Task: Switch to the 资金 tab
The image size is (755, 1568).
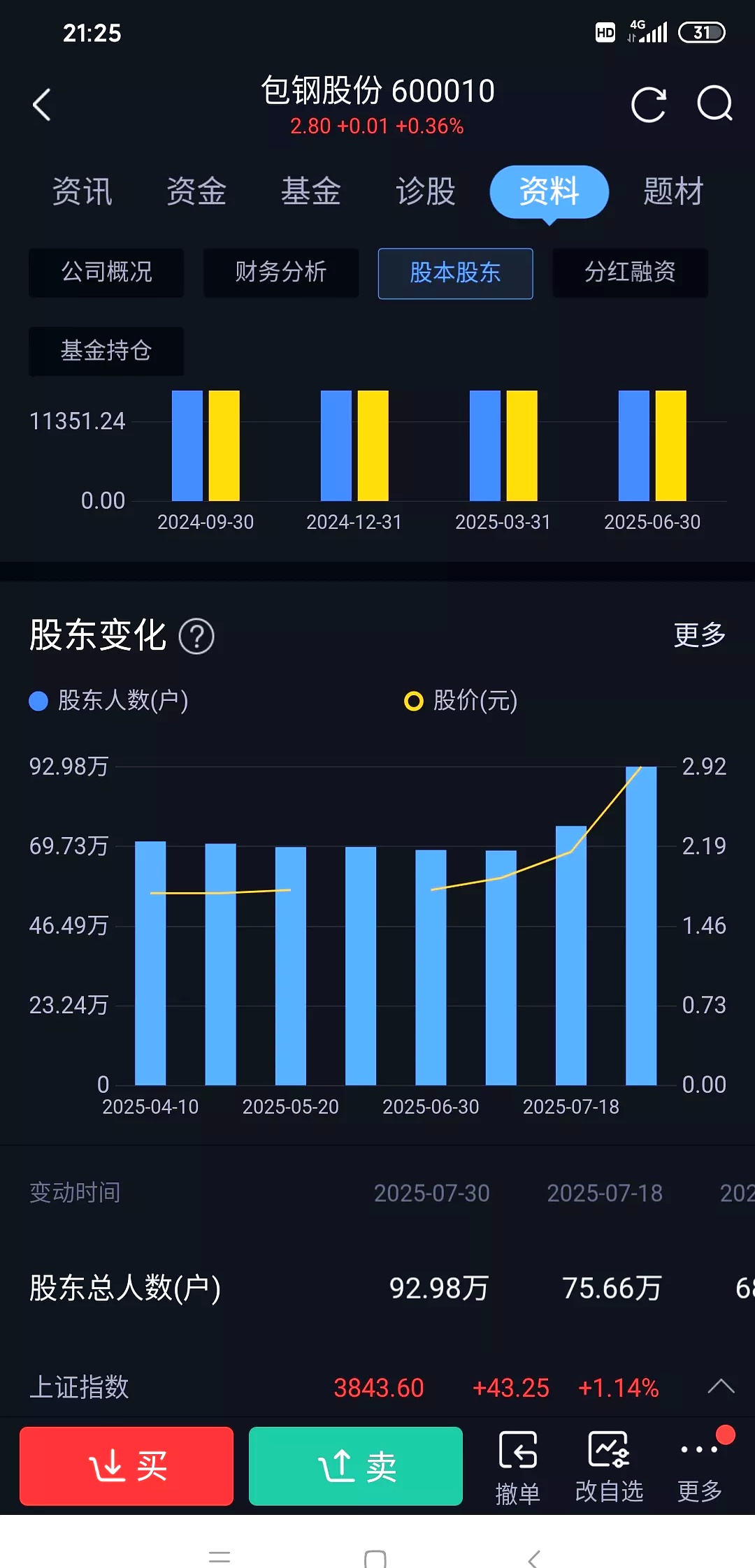Action: 196,191
